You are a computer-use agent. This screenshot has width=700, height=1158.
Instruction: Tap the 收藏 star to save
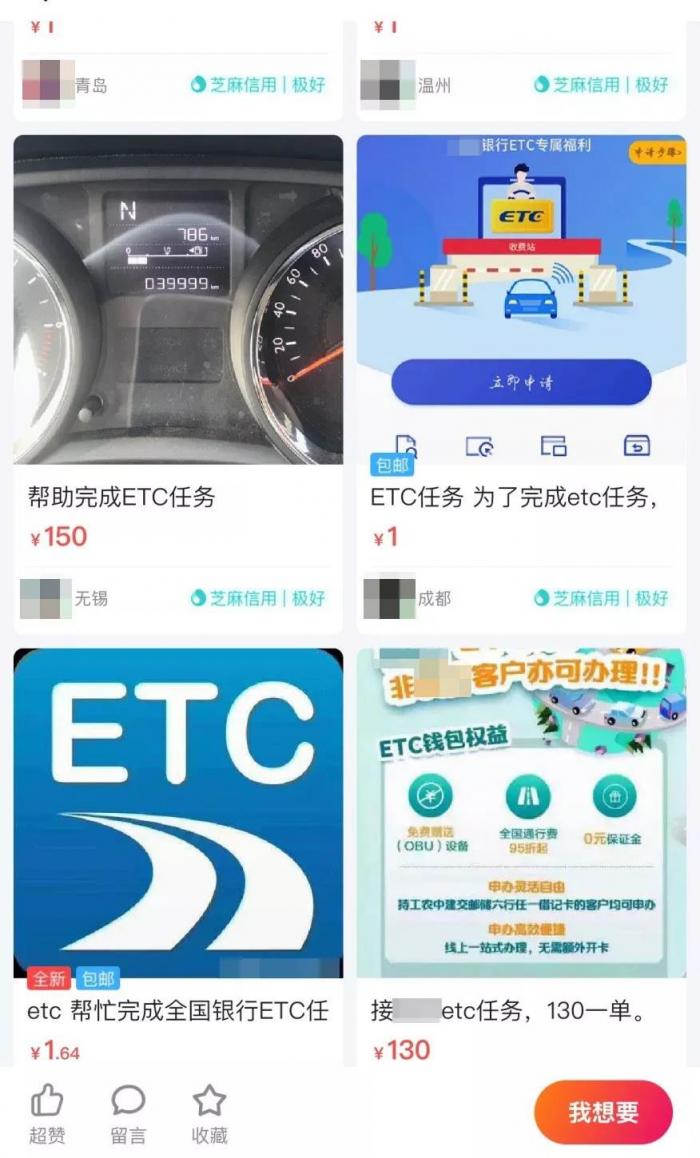click(x=209, y=1103)
